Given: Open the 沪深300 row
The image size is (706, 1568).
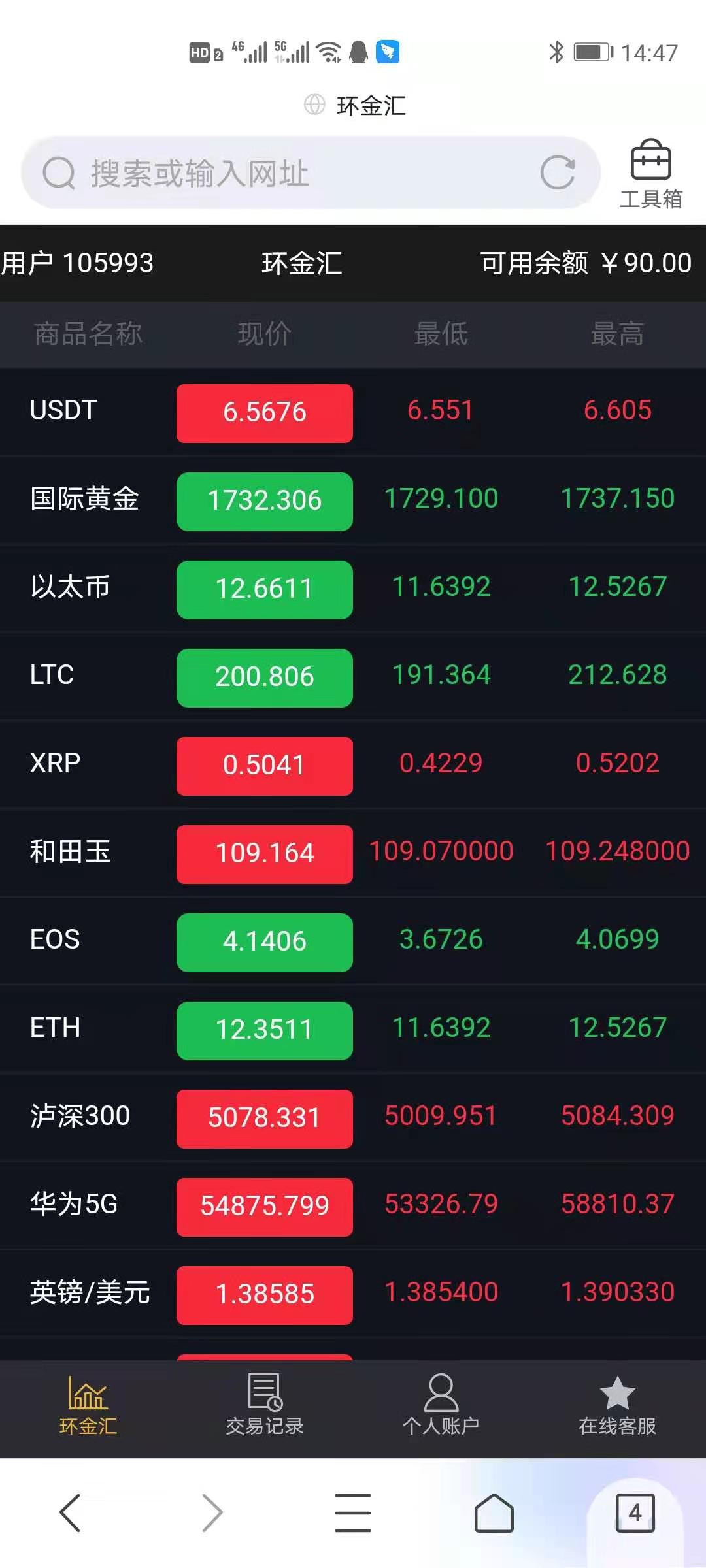Looking at the screenshot, I should click(x=353, y=1117).
